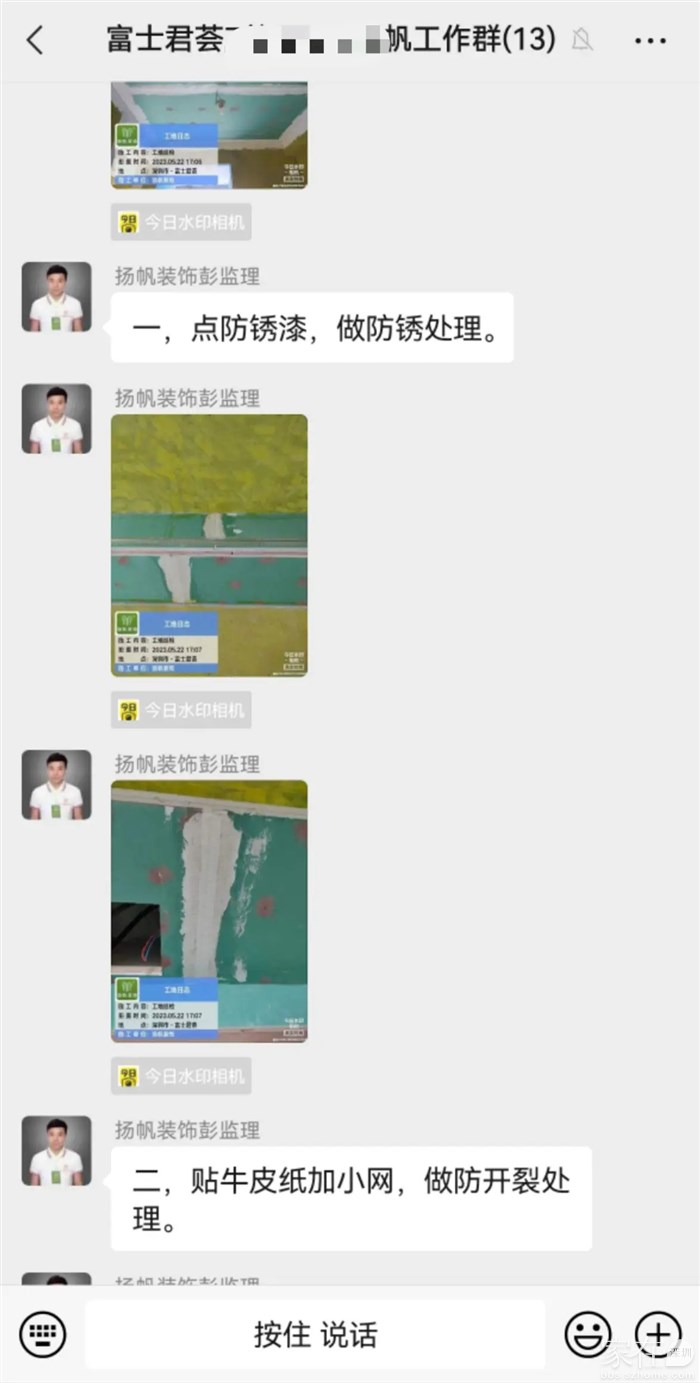
Task: Go back from the group chat
Action: click(36, 40)
